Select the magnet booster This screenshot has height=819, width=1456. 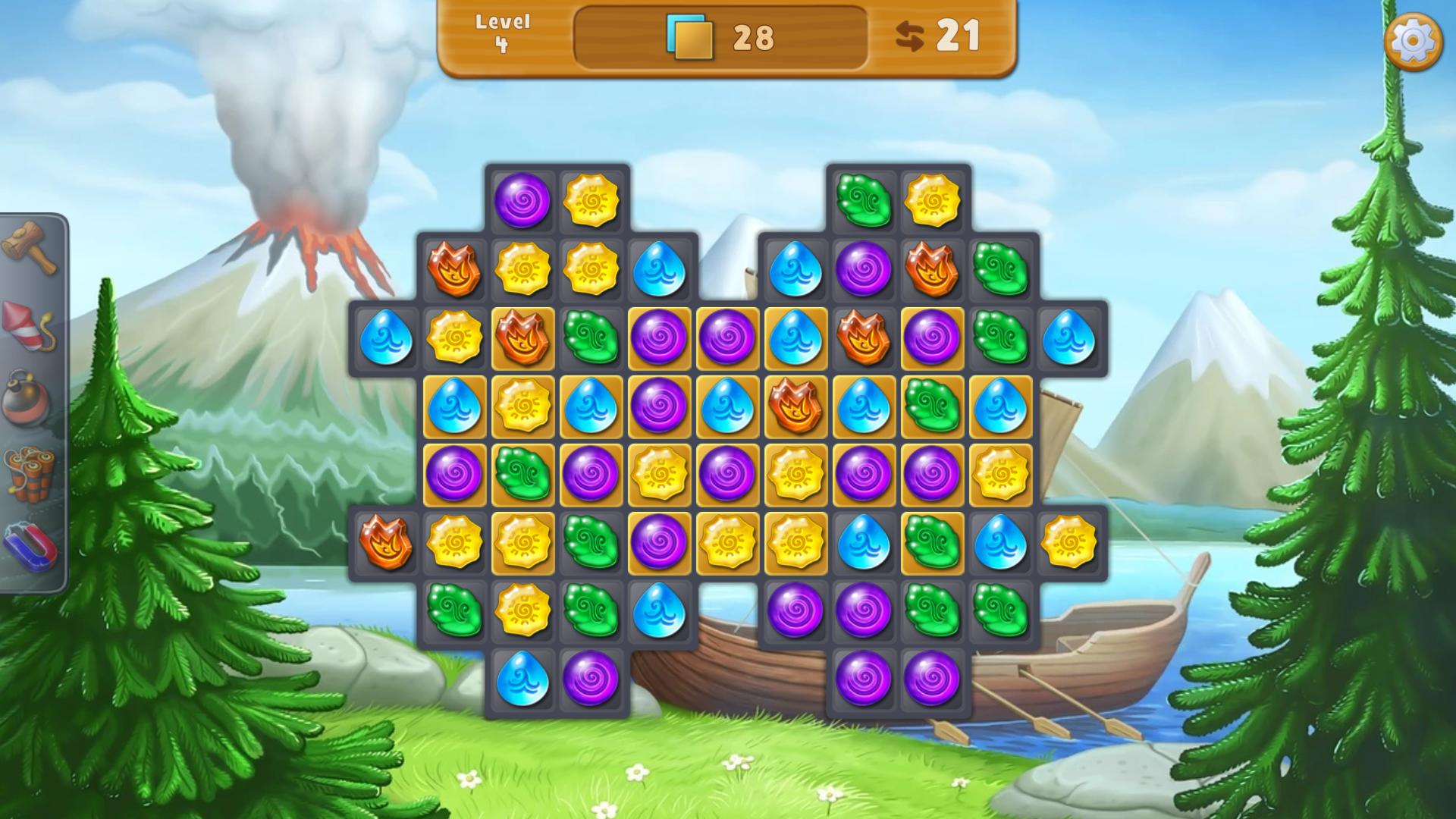click(x=30, y=546)
